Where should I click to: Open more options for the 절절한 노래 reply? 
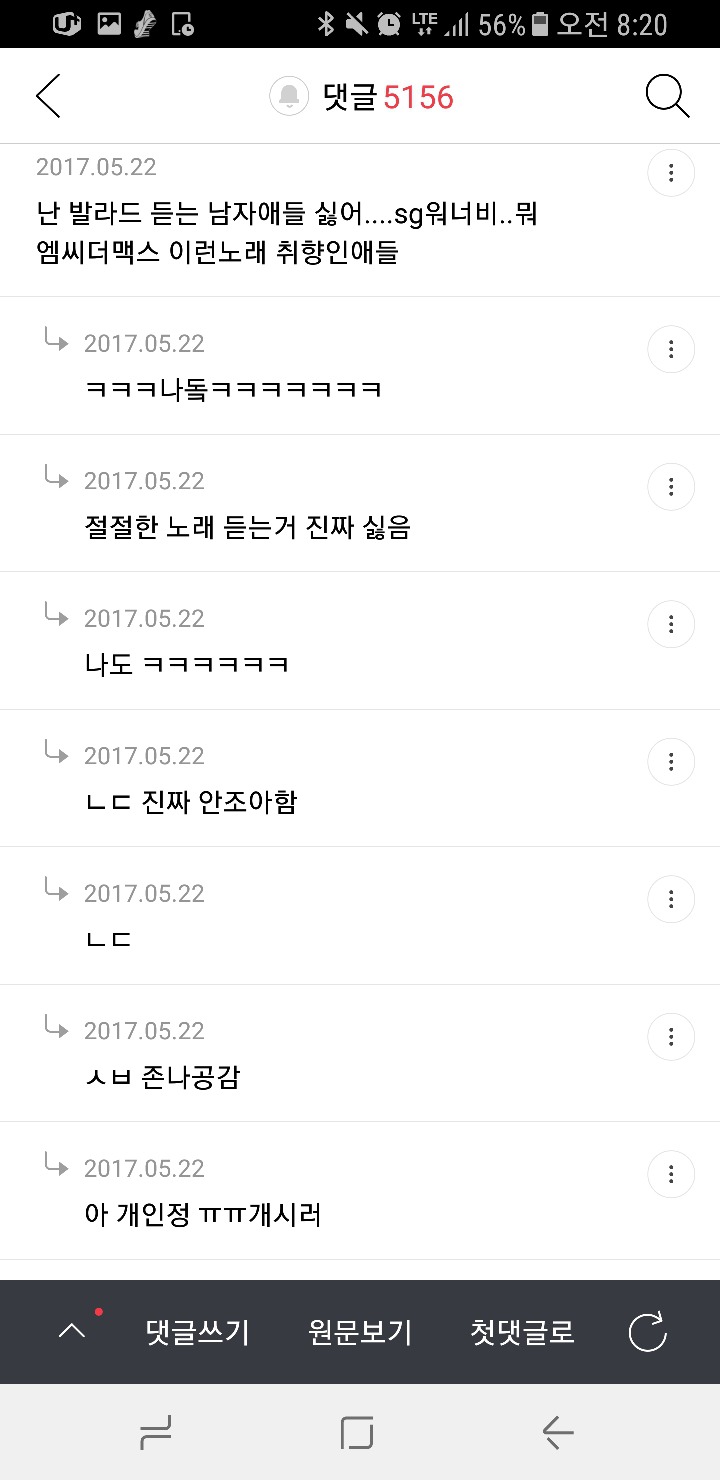coord(671,487)
